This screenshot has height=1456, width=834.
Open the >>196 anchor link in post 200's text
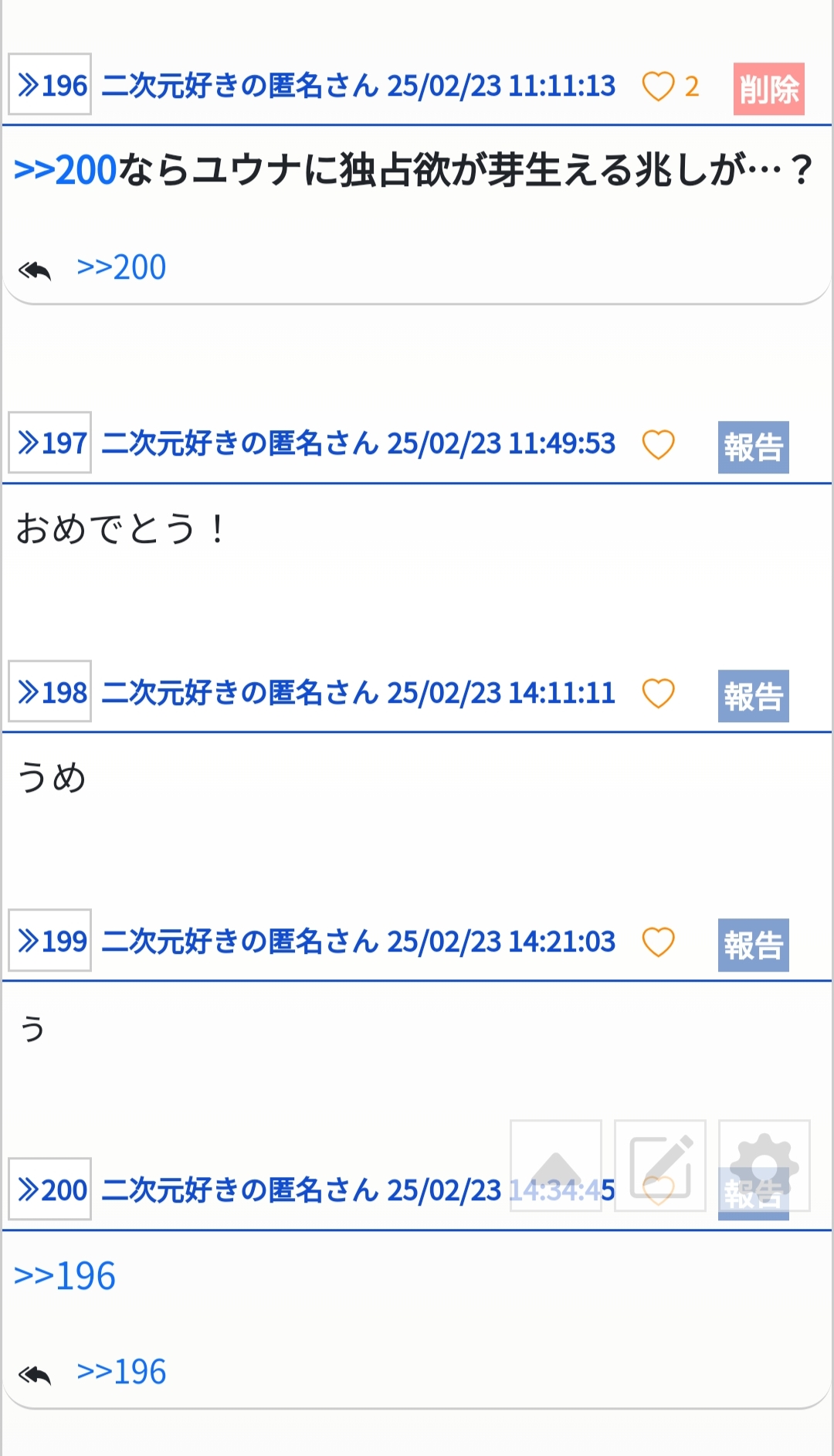65,1276
